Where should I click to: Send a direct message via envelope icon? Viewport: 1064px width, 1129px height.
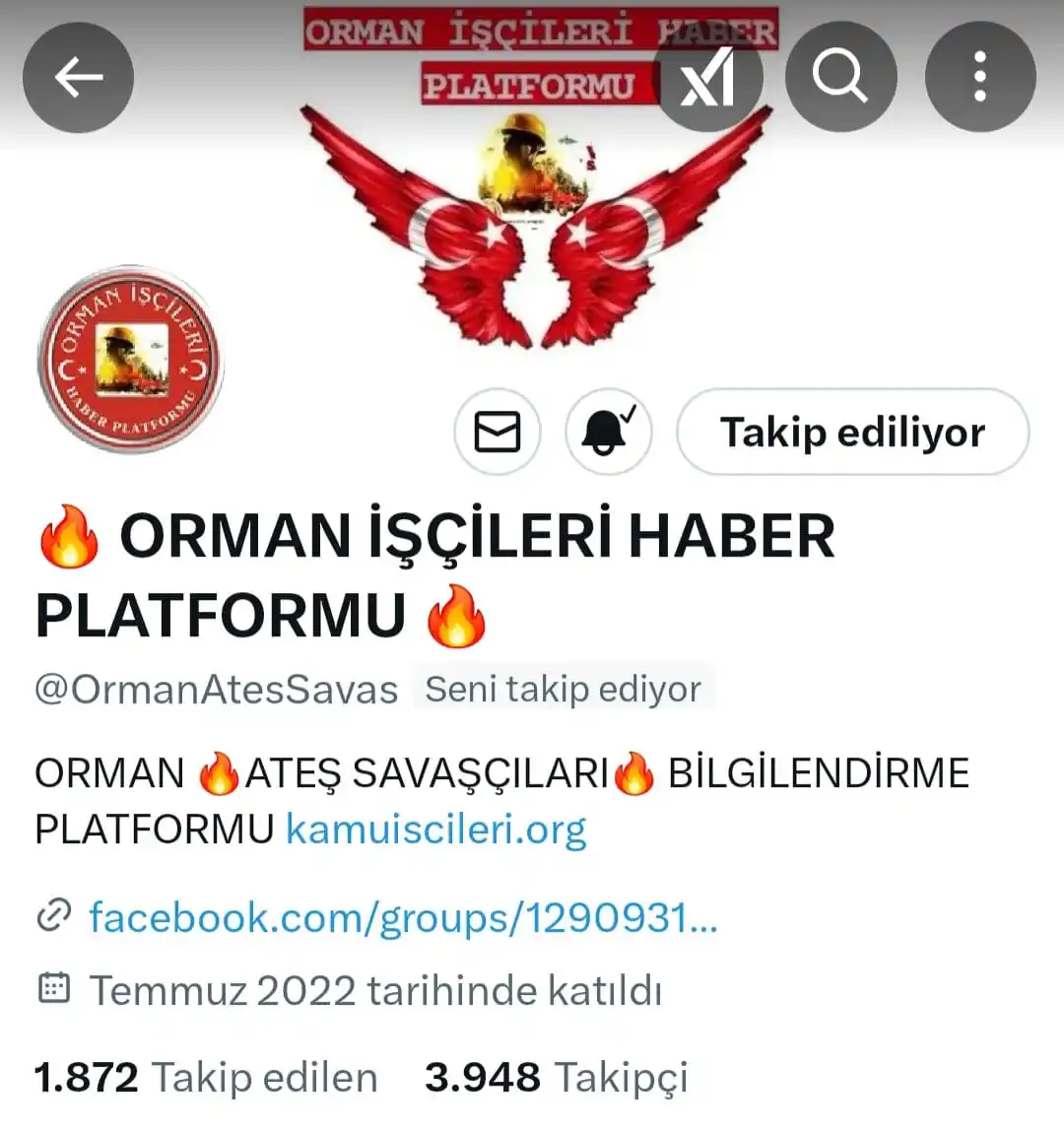[498, 432]
